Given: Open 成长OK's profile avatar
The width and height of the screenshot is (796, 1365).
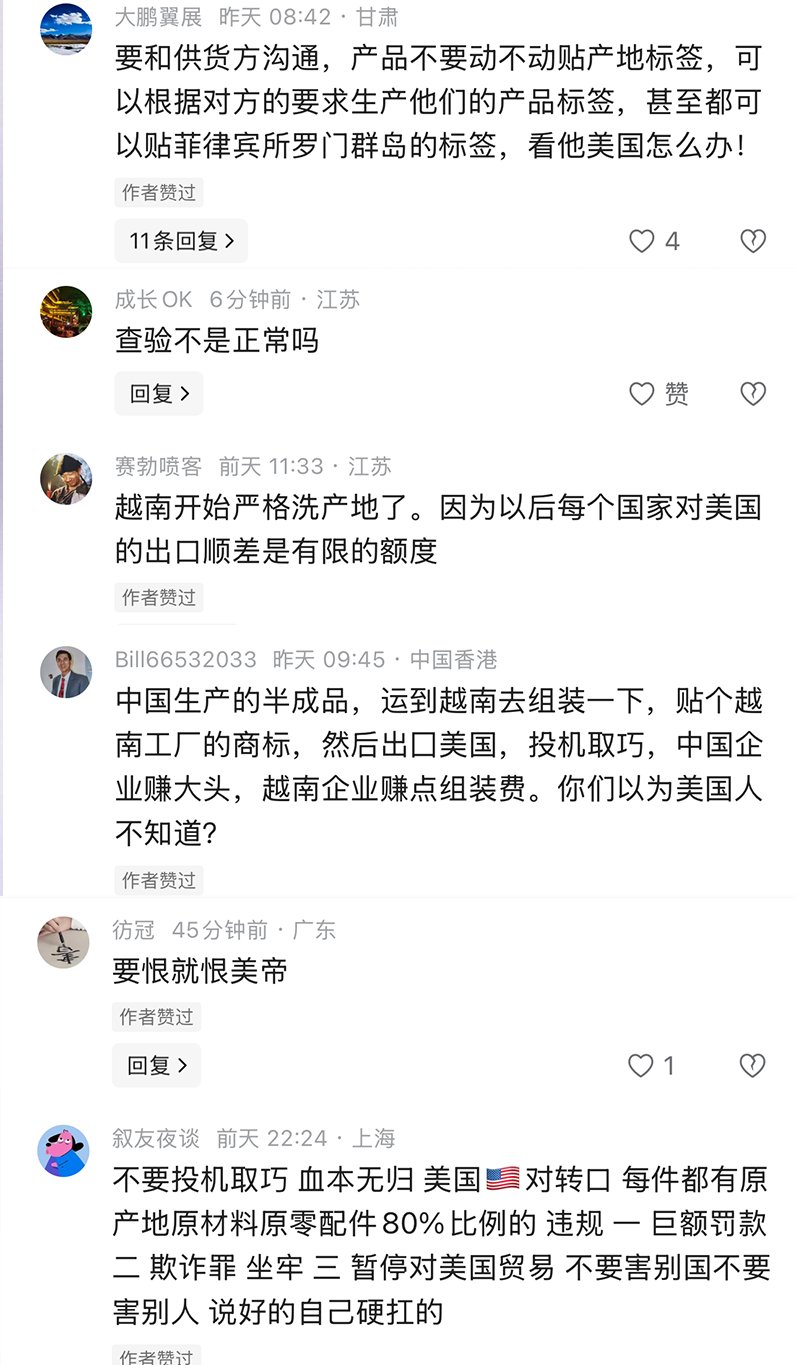Looking at the screenshot, I should [66, 311].
